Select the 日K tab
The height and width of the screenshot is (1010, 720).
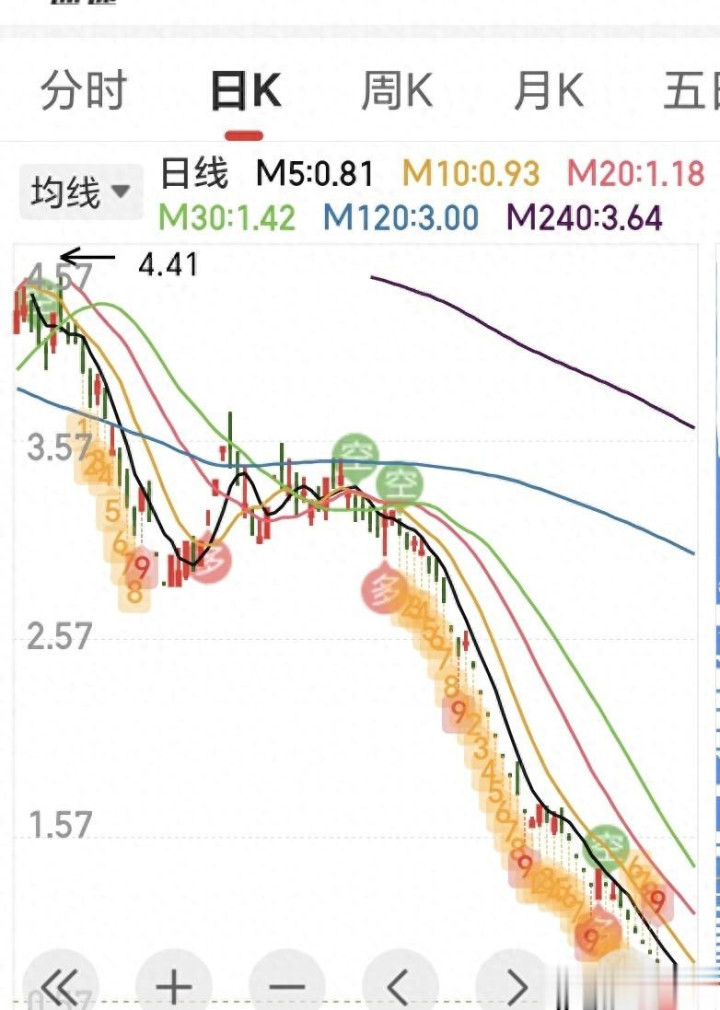click(245, 92)
